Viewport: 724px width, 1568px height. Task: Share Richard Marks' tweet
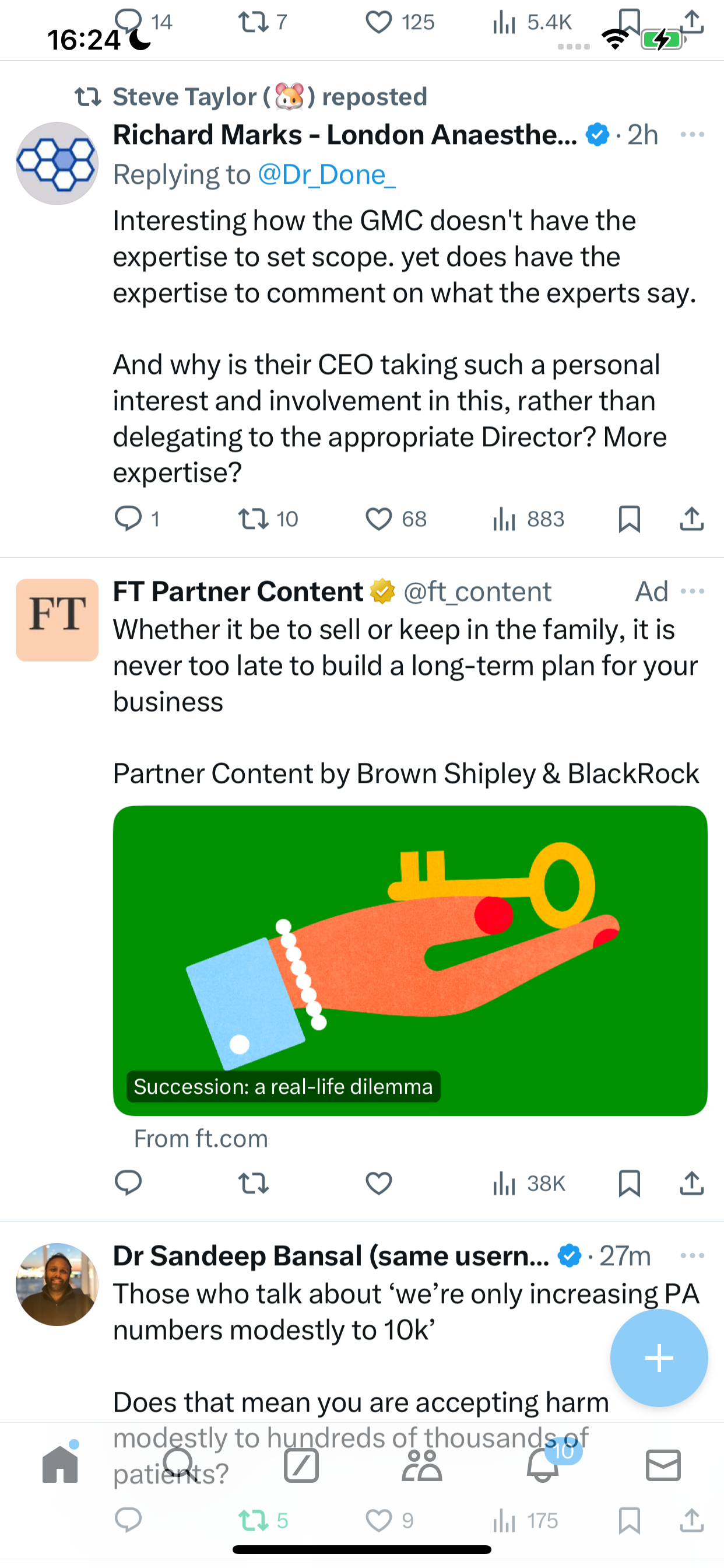pyautogui.click(x=692, y=519)
